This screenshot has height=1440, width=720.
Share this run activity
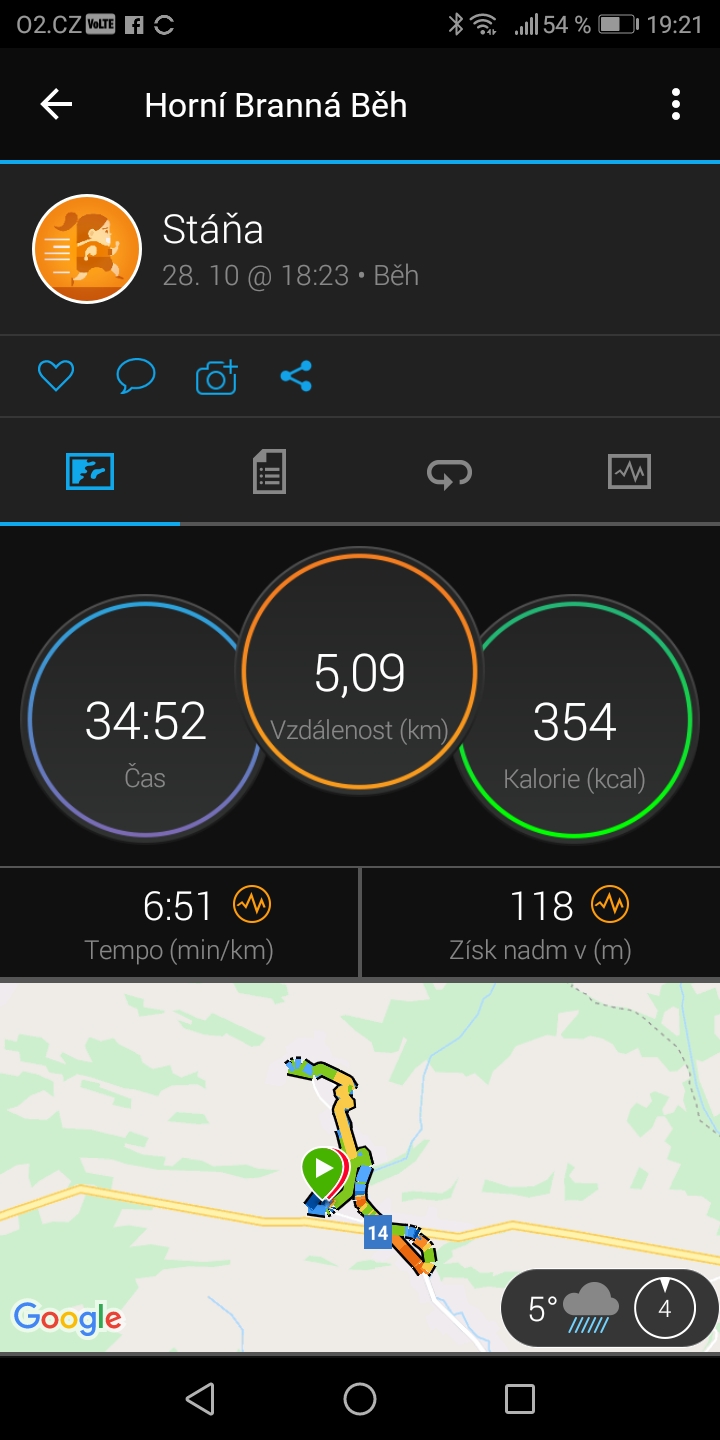pos(296,376)
